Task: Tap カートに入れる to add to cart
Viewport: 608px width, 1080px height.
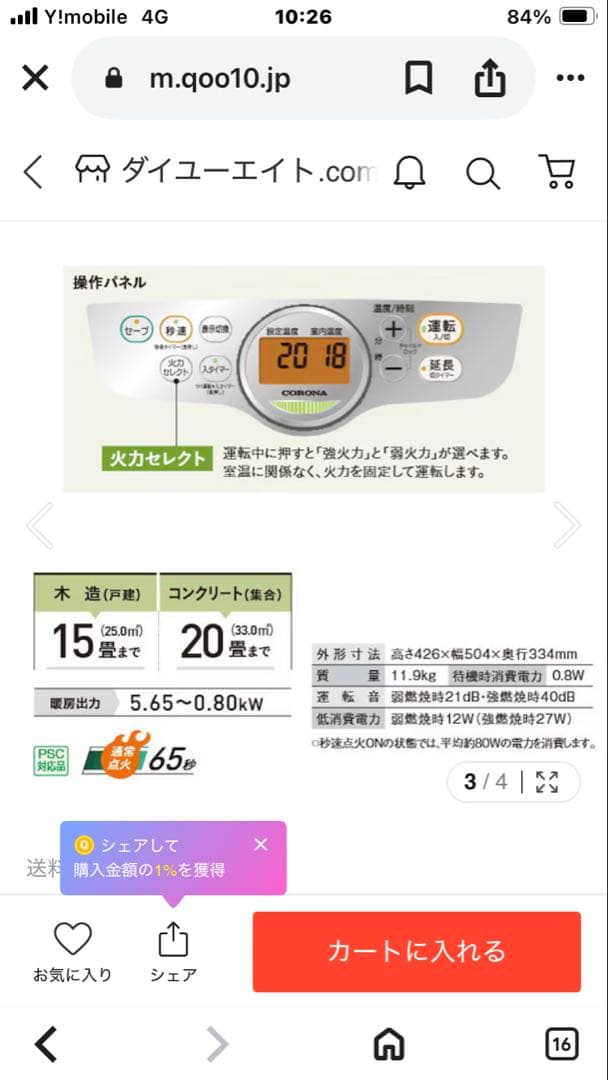Action: point(416,951)
